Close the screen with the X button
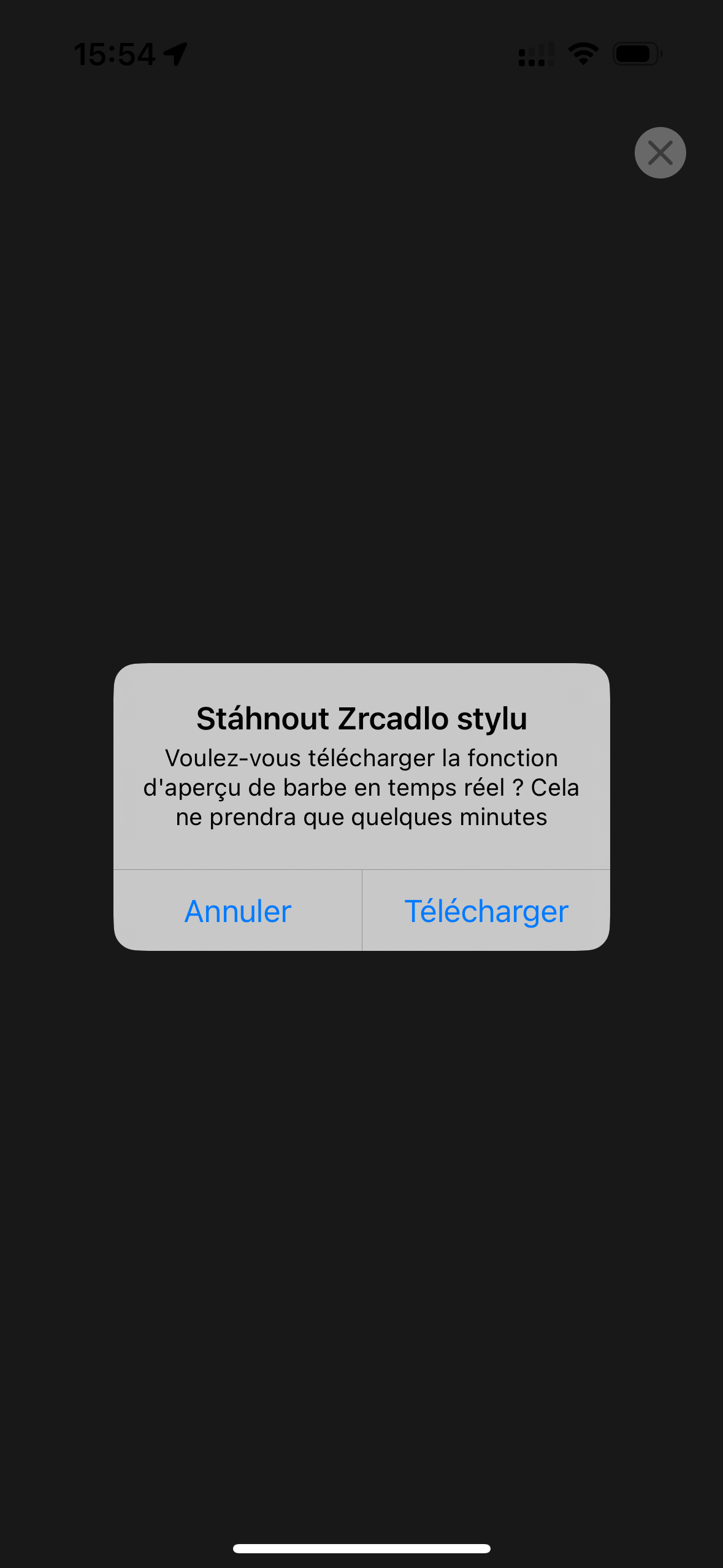723x1568 pixels. coord(660,153)
